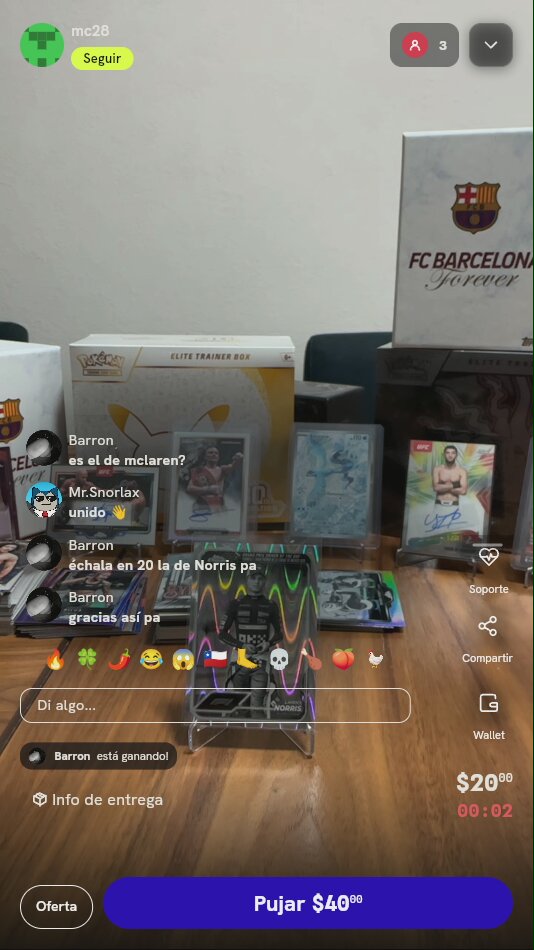React with the laughing emoji

point(151,659)
